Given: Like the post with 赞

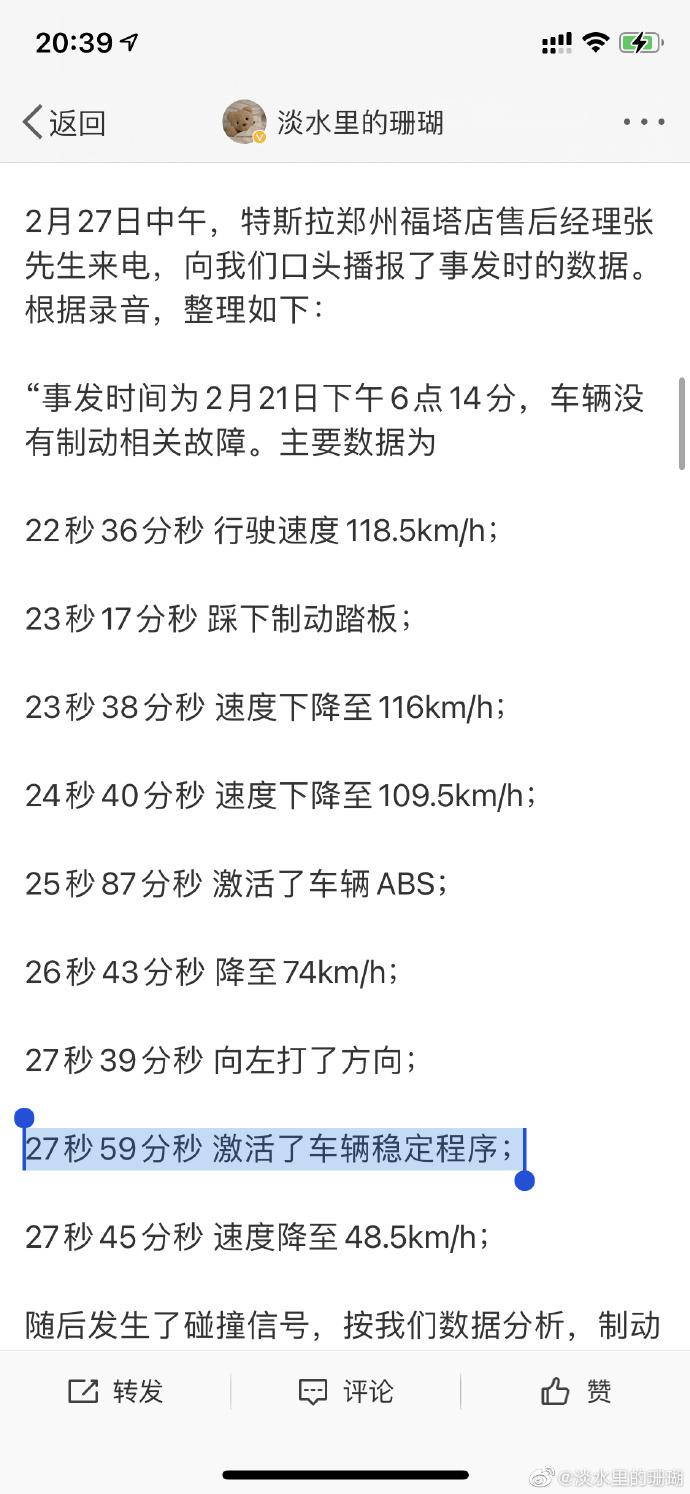Looking at the screenshot, I should click(x=576, y=1391).
